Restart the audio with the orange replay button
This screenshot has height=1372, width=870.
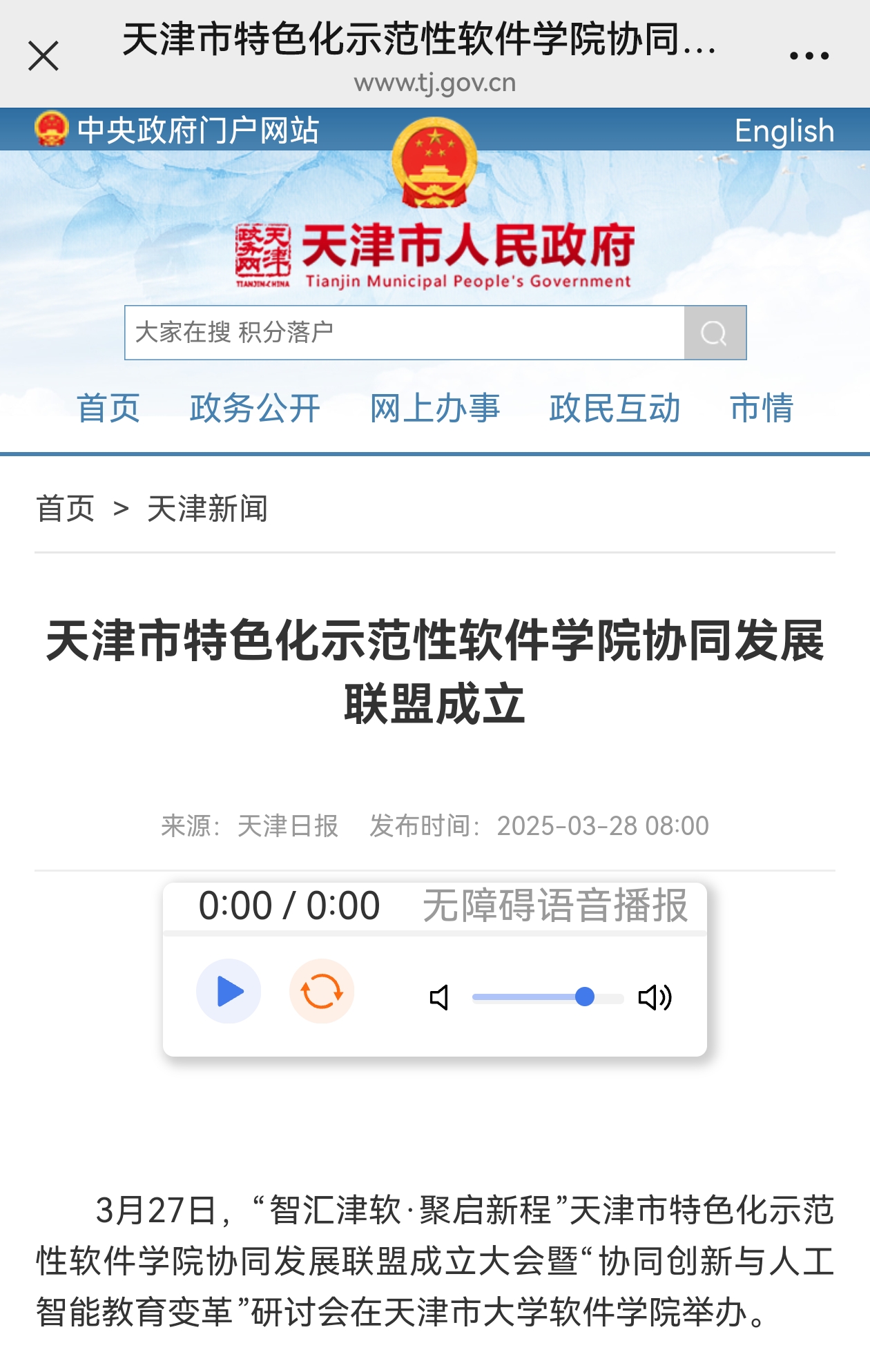coord(321,992)
